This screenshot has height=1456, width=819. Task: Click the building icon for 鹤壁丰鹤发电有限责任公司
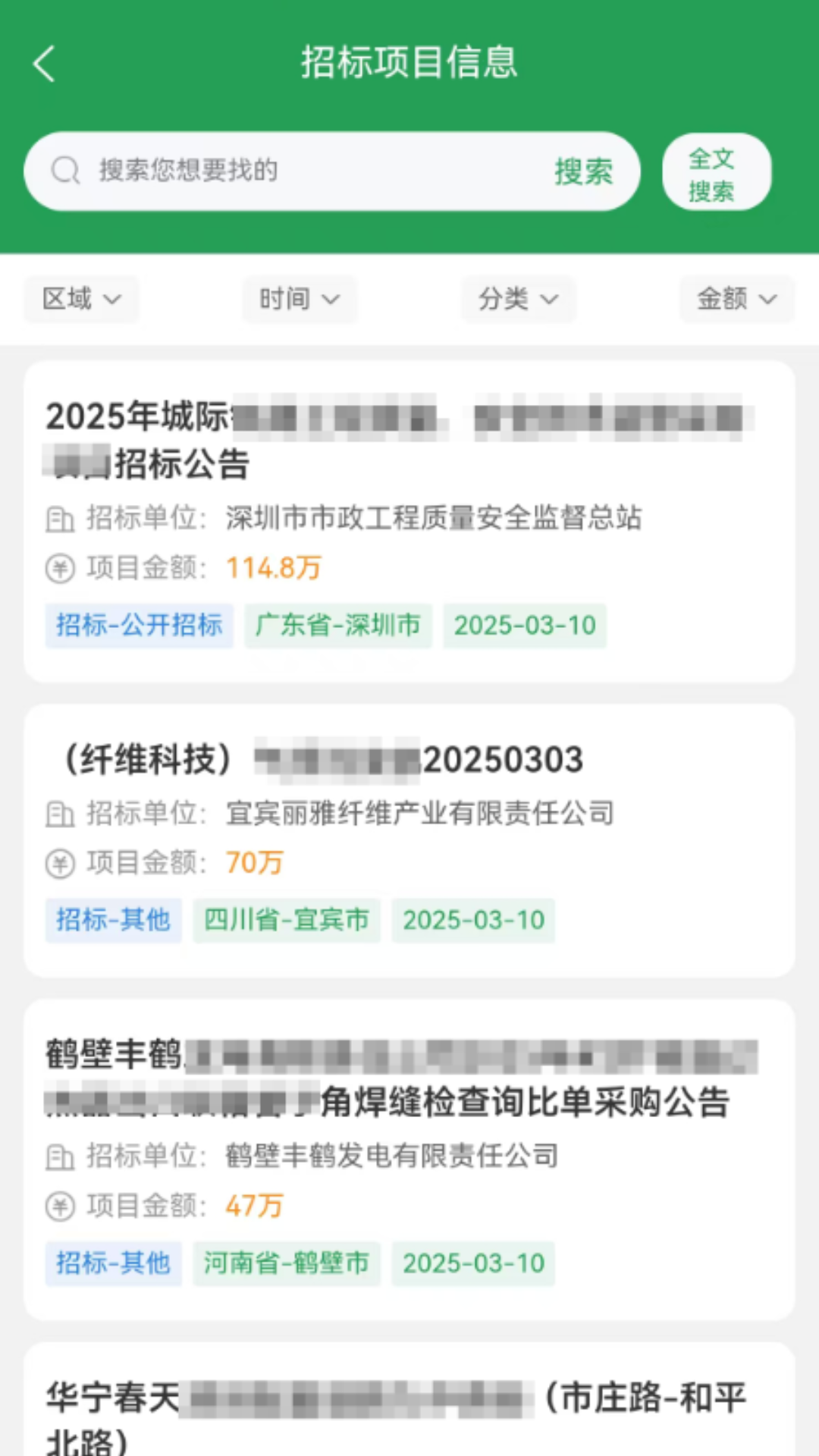click(x=60, y=1156)
